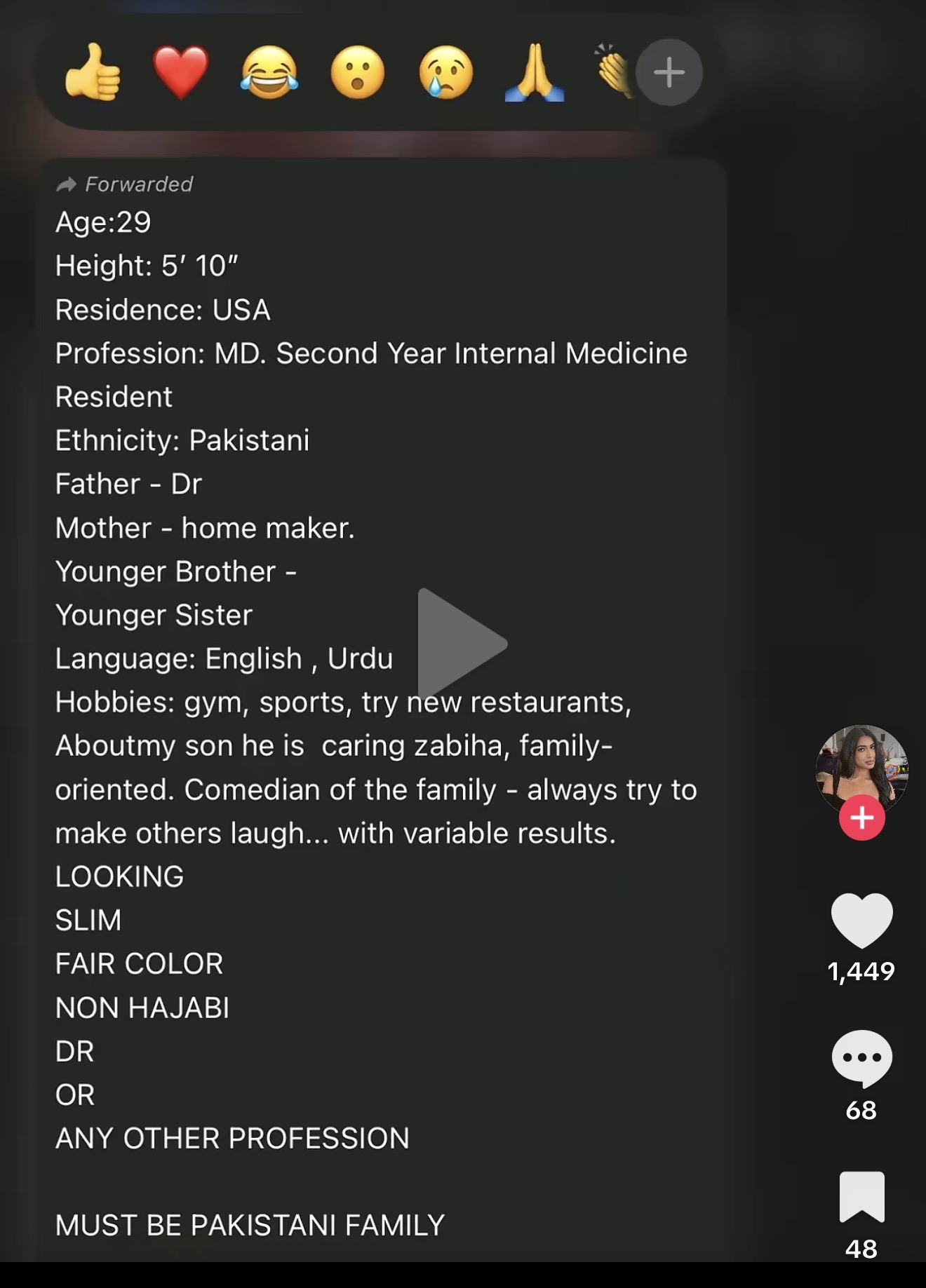
Task: Play the paused video
Action: pyautogui.click(x=459, y=643)
